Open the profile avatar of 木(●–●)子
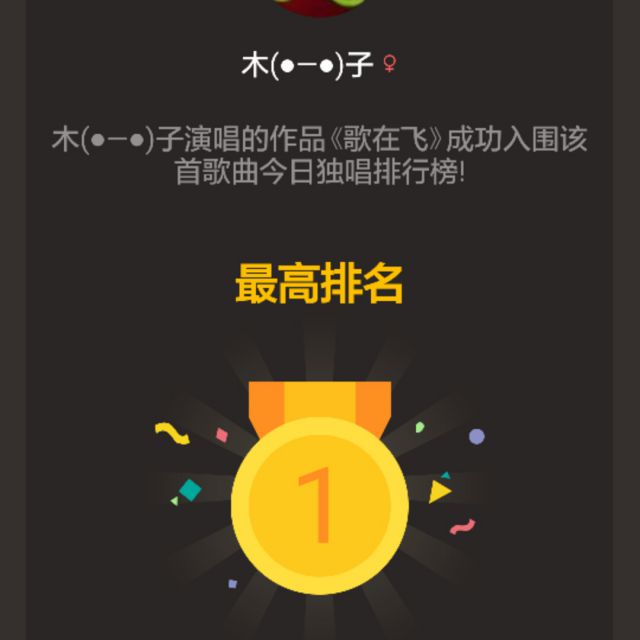This screenshot has height=640, width=640. point(319,7)
